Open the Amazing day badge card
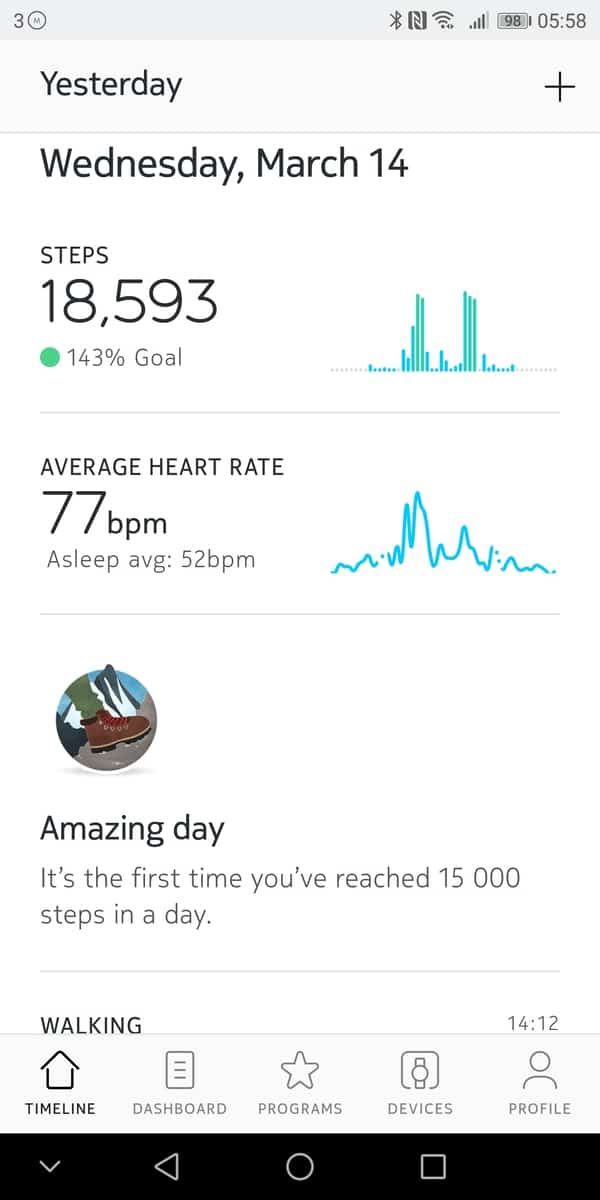 coord(299,800)
